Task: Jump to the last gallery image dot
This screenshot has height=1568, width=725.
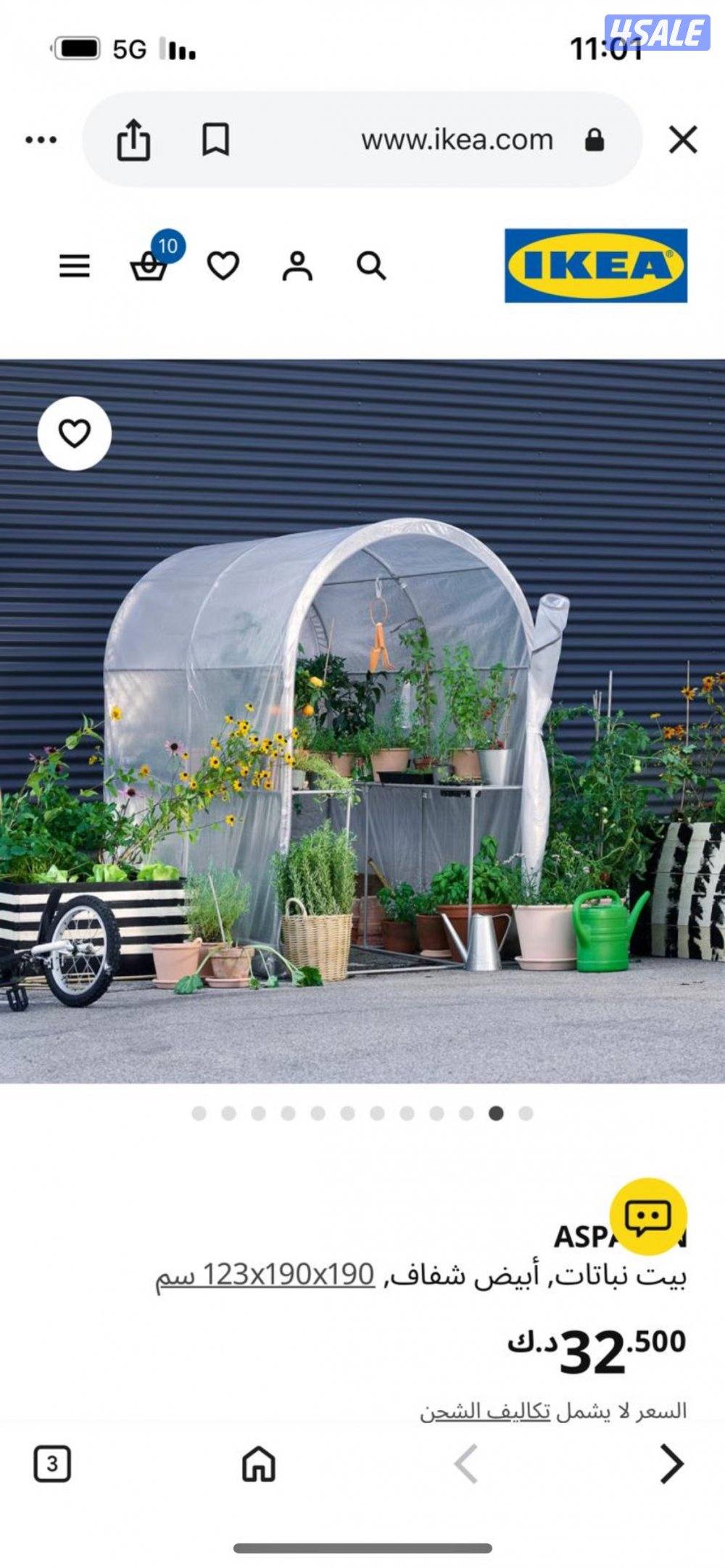Action: pos(526,1114)
